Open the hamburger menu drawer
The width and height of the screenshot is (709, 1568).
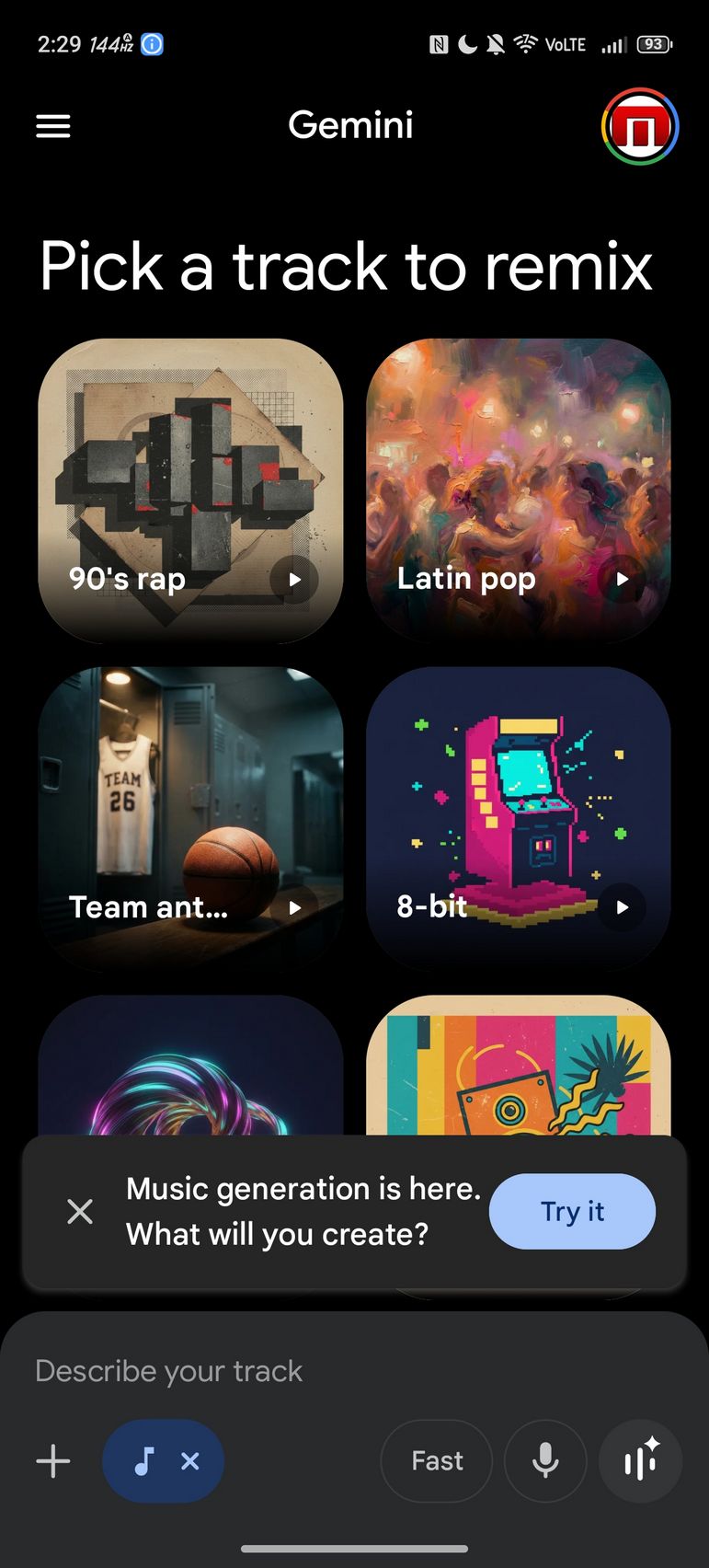(x=53, y=126)
